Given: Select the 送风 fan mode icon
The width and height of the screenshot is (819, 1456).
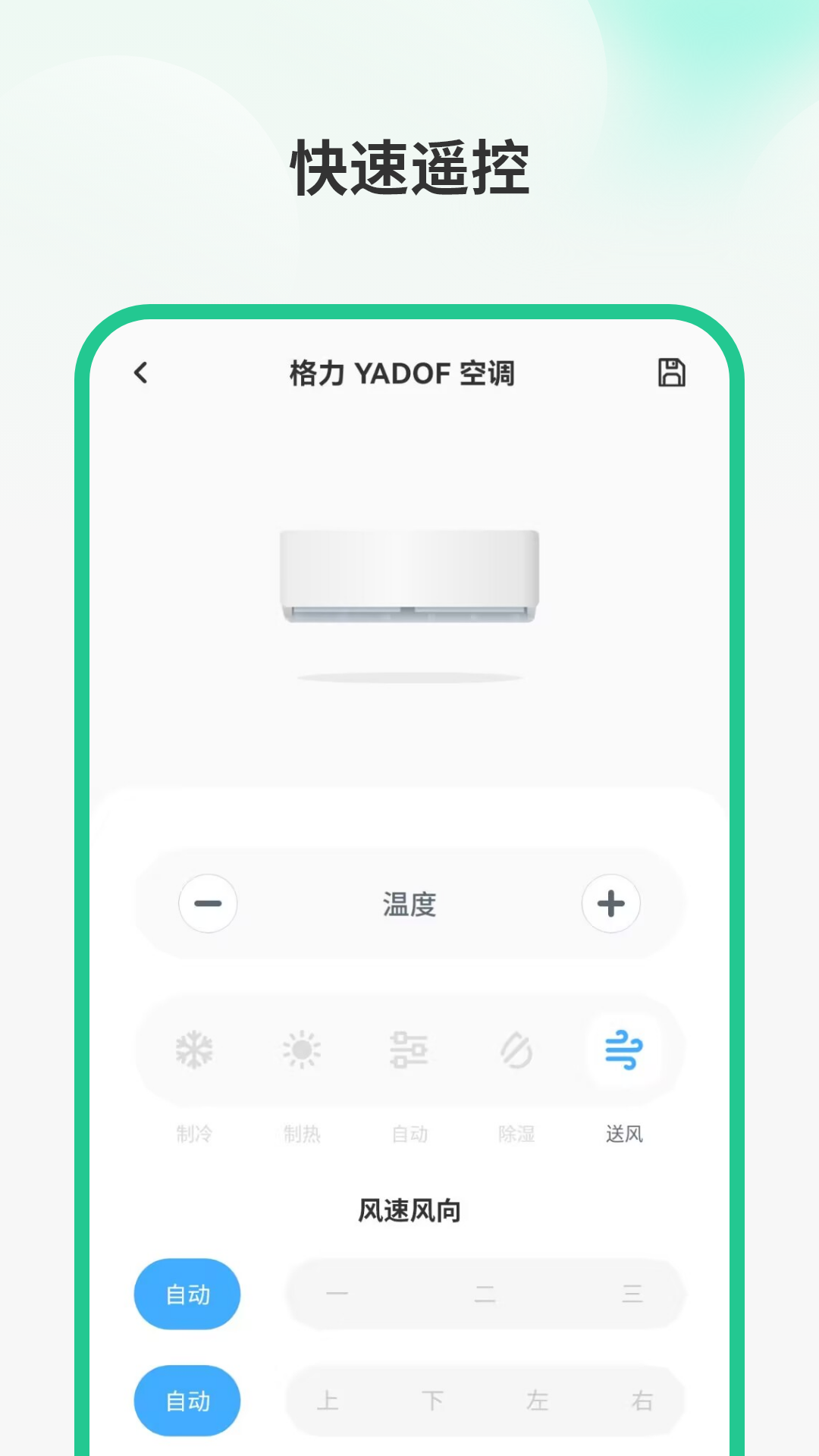Looking at the screenshot, I should pyautogui.click(x=623, y=1050).
